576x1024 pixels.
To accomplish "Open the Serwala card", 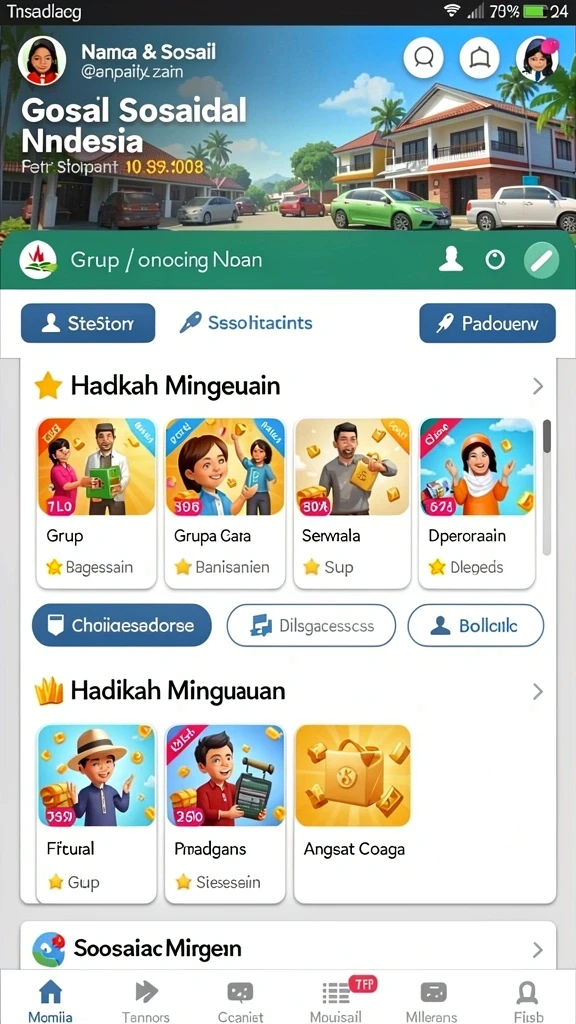I will click(x=352, y=503).
